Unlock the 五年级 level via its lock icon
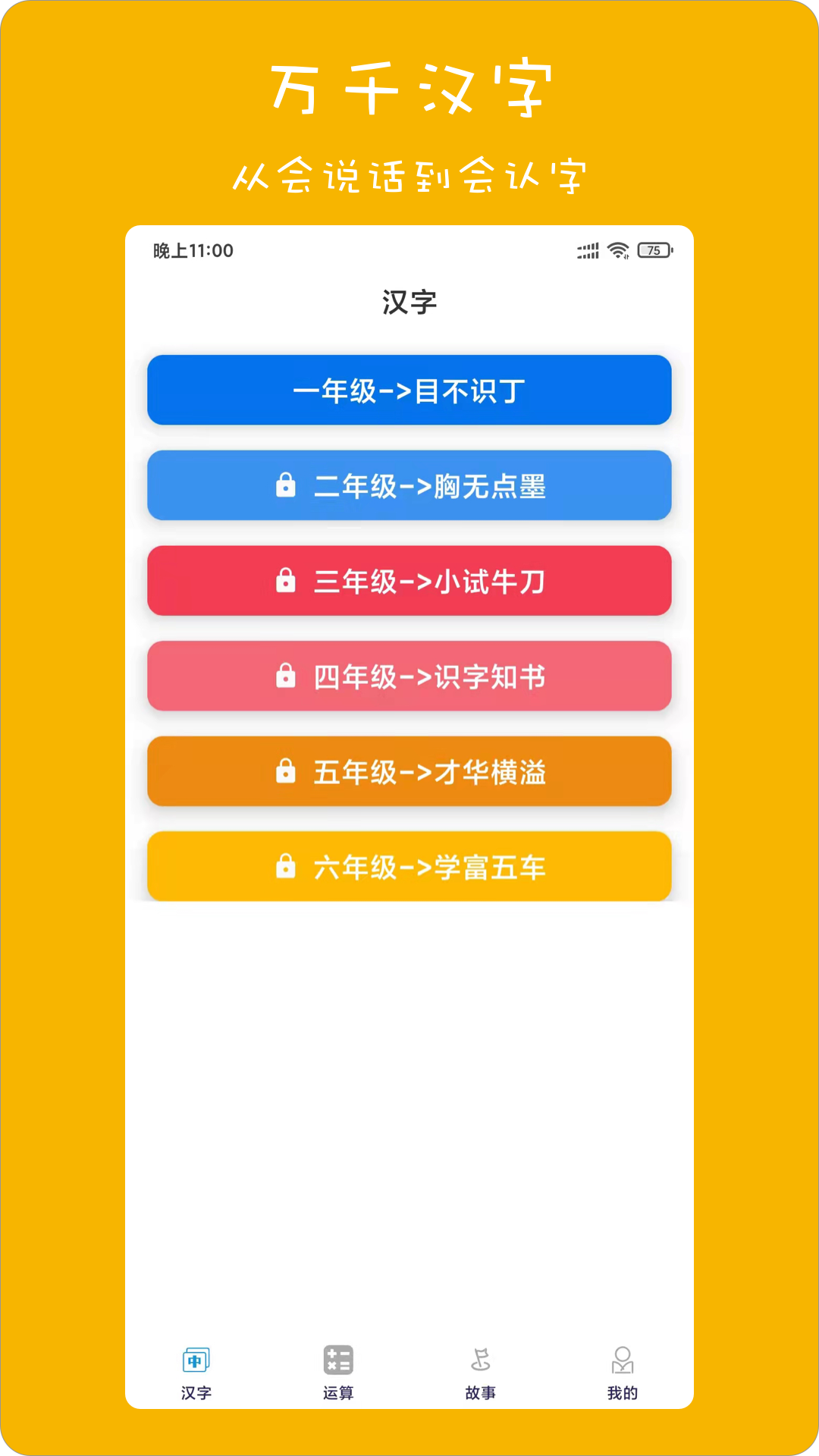Screen dimensions: 819x1456 click(x=287, y=770)
